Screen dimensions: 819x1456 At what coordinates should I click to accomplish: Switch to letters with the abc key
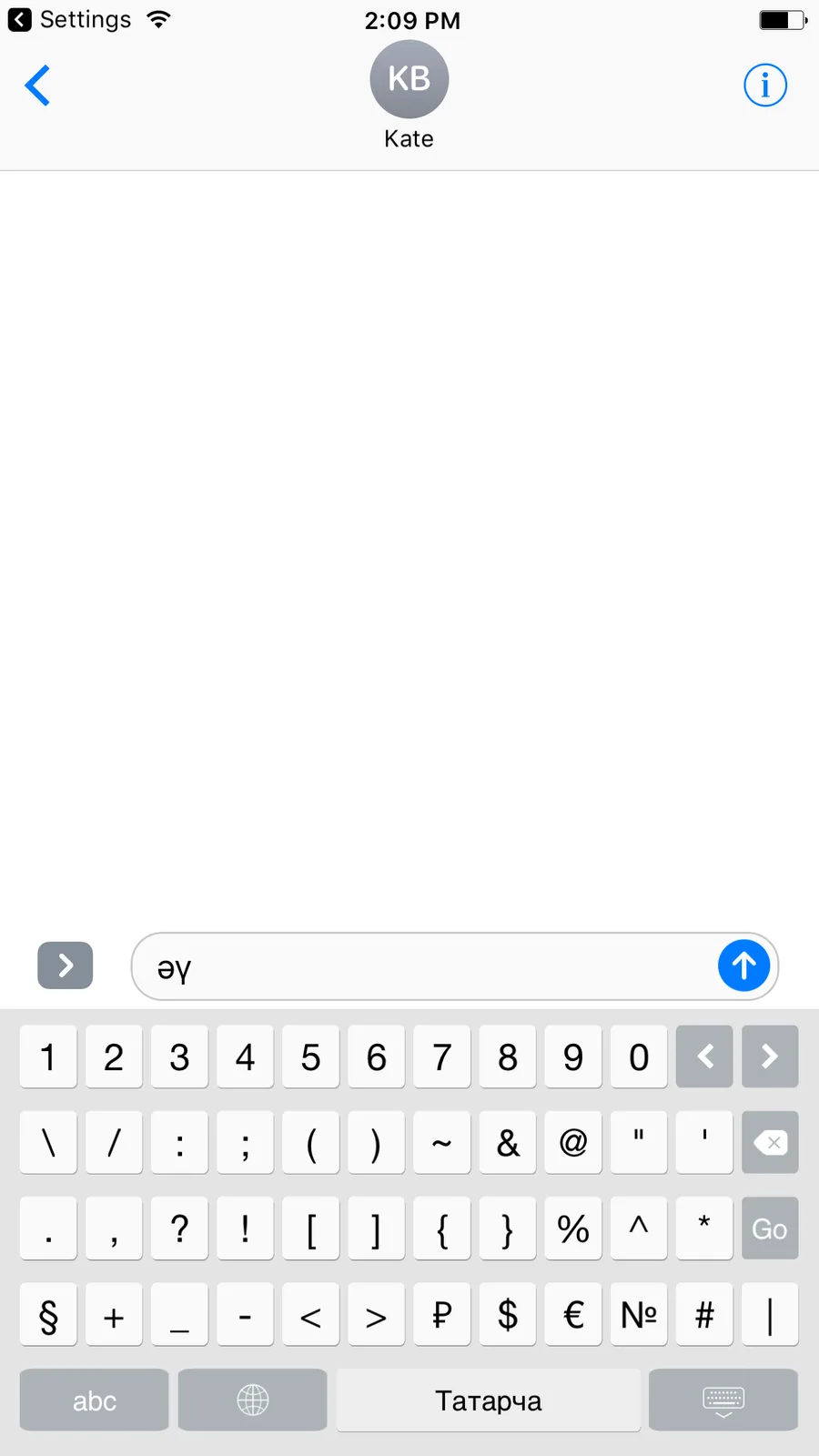(x=95, y=1400)
